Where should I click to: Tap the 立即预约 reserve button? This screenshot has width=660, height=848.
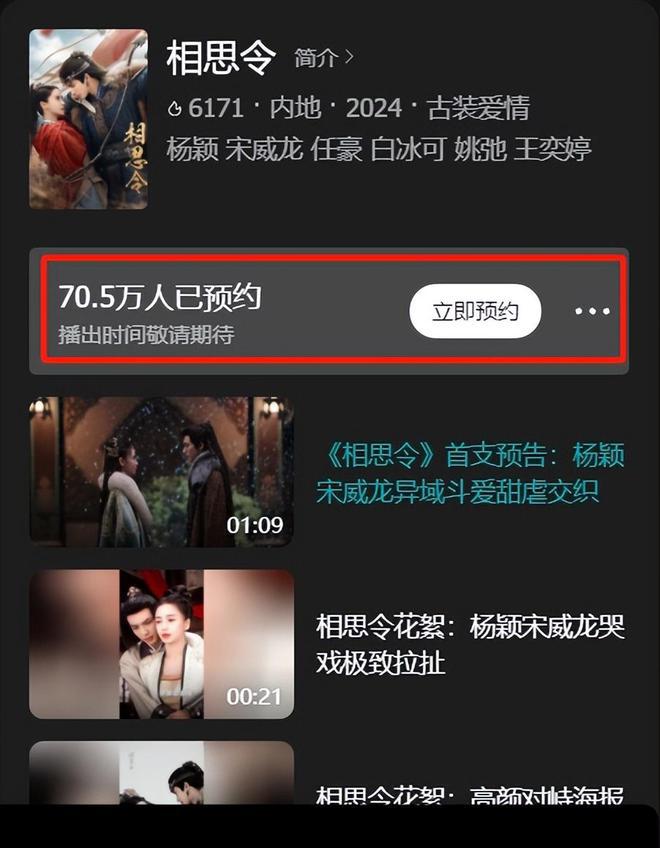pyautogui.click(x=475, y=311)
